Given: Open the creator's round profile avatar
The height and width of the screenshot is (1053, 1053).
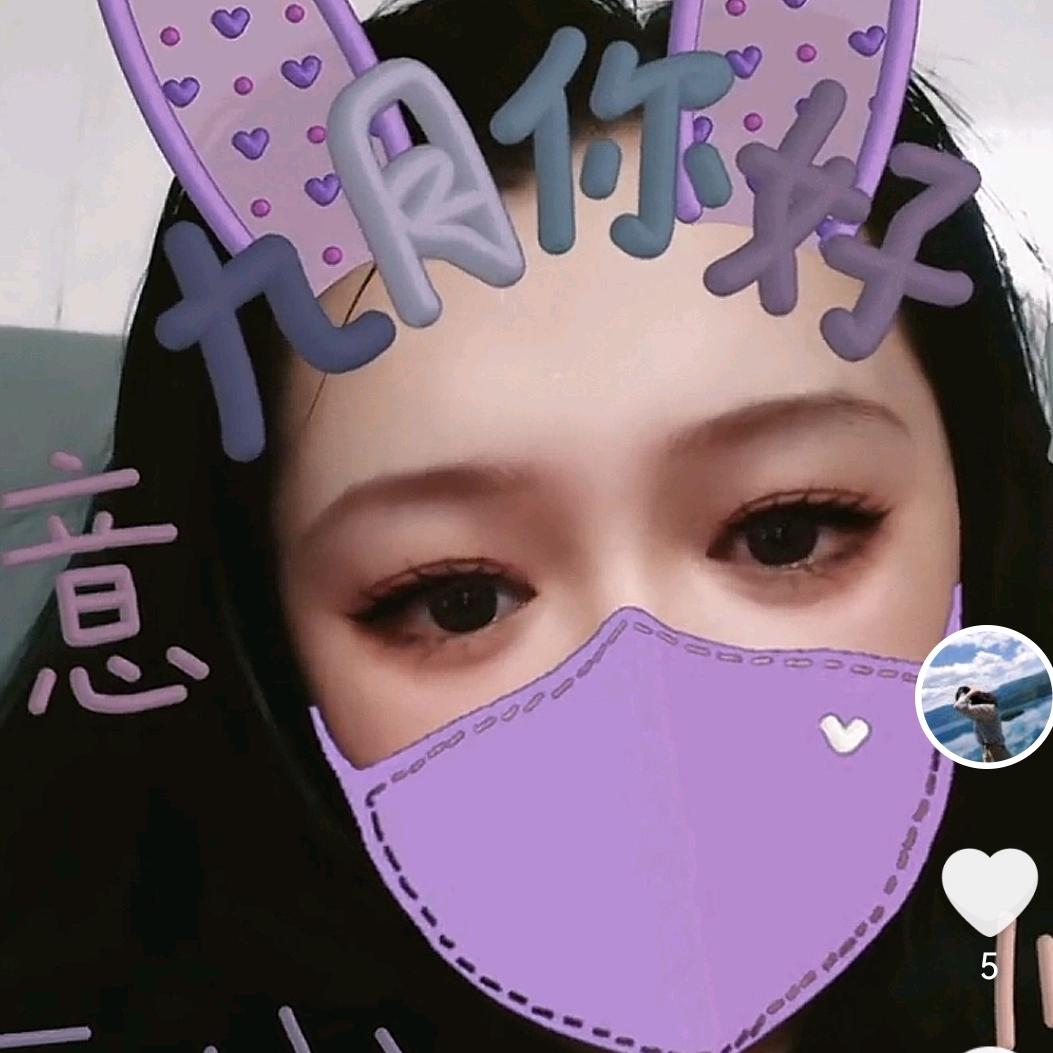Looking at the screenshot, I should tap(984, 696).
